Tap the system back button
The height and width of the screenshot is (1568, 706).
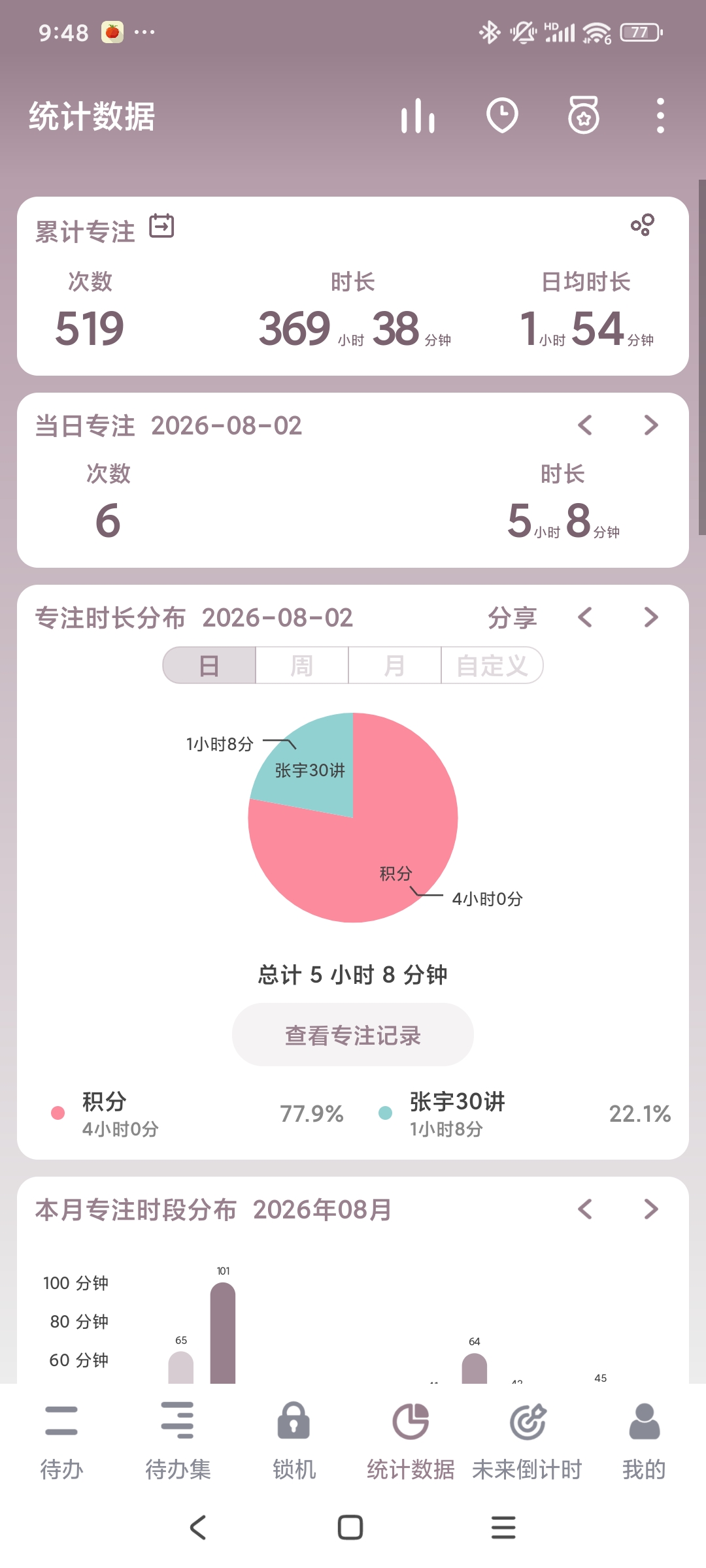click(198, 1527)
